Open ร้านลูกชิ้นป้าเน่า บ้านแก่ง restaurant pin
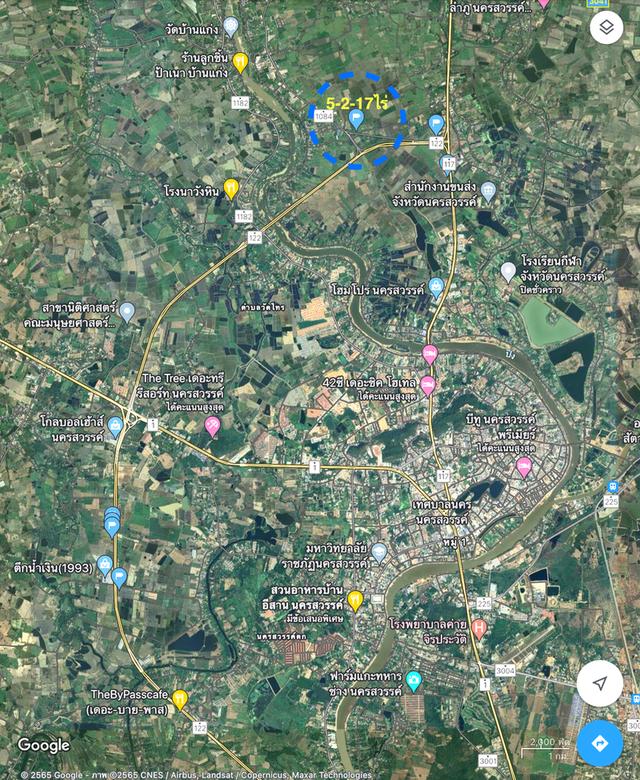The width and height of the screenshot is (640, 780). 240,62
